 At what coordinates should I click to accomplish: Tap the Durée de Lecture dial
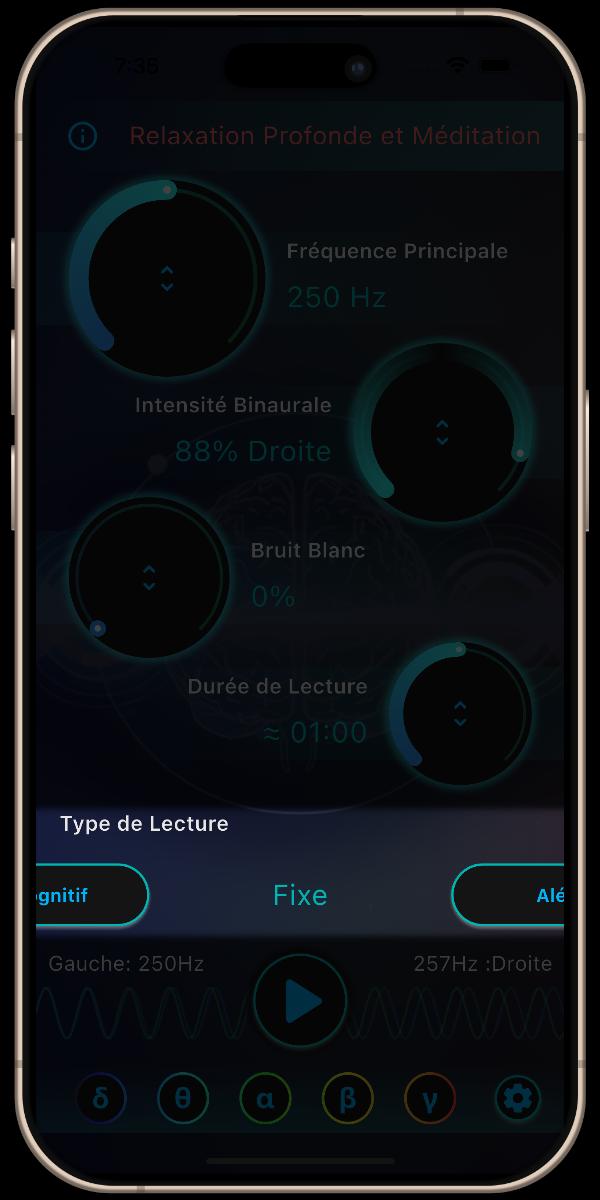tap(460, 714)
